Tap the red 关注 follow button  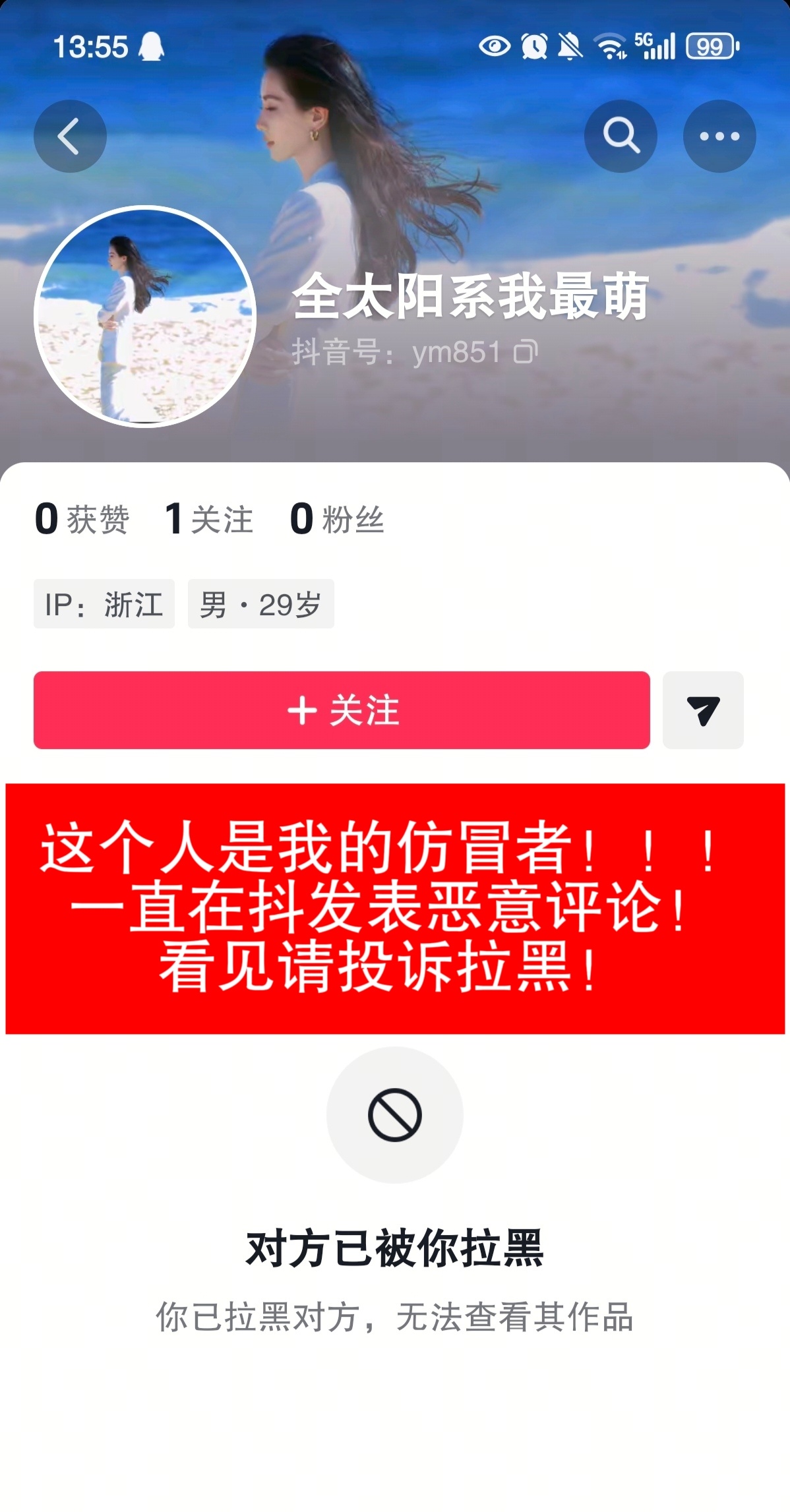(342, 710)
